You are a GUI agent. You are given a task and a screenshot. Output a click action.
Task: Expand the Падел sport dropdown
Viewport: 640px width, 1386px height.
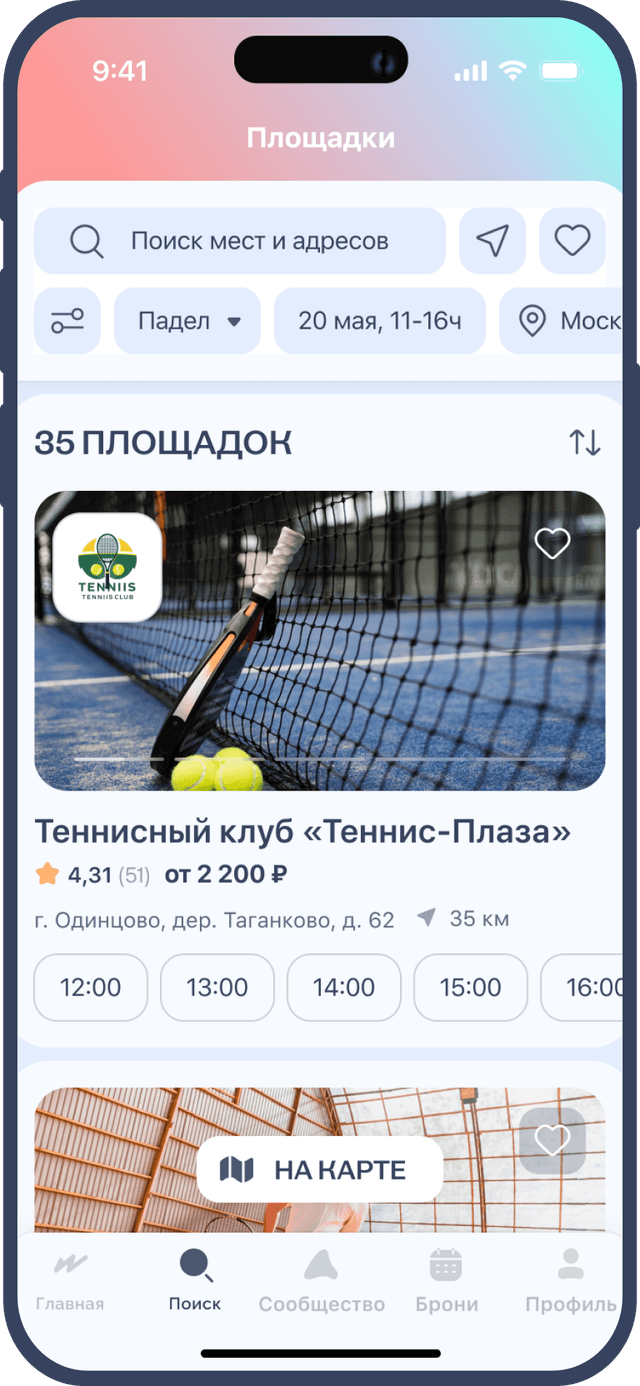(188, 321)
